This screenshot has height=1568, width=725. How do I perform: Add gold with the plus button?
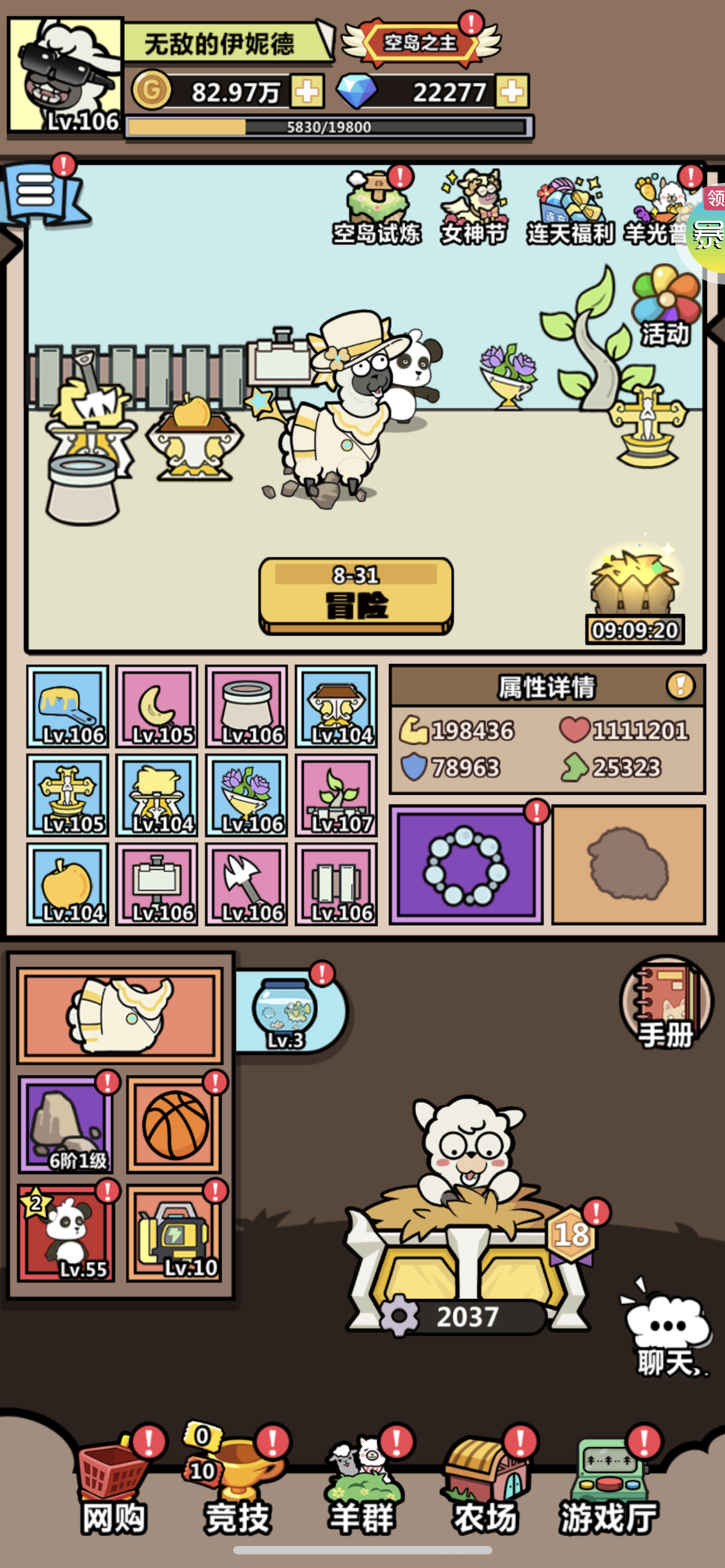307,92
